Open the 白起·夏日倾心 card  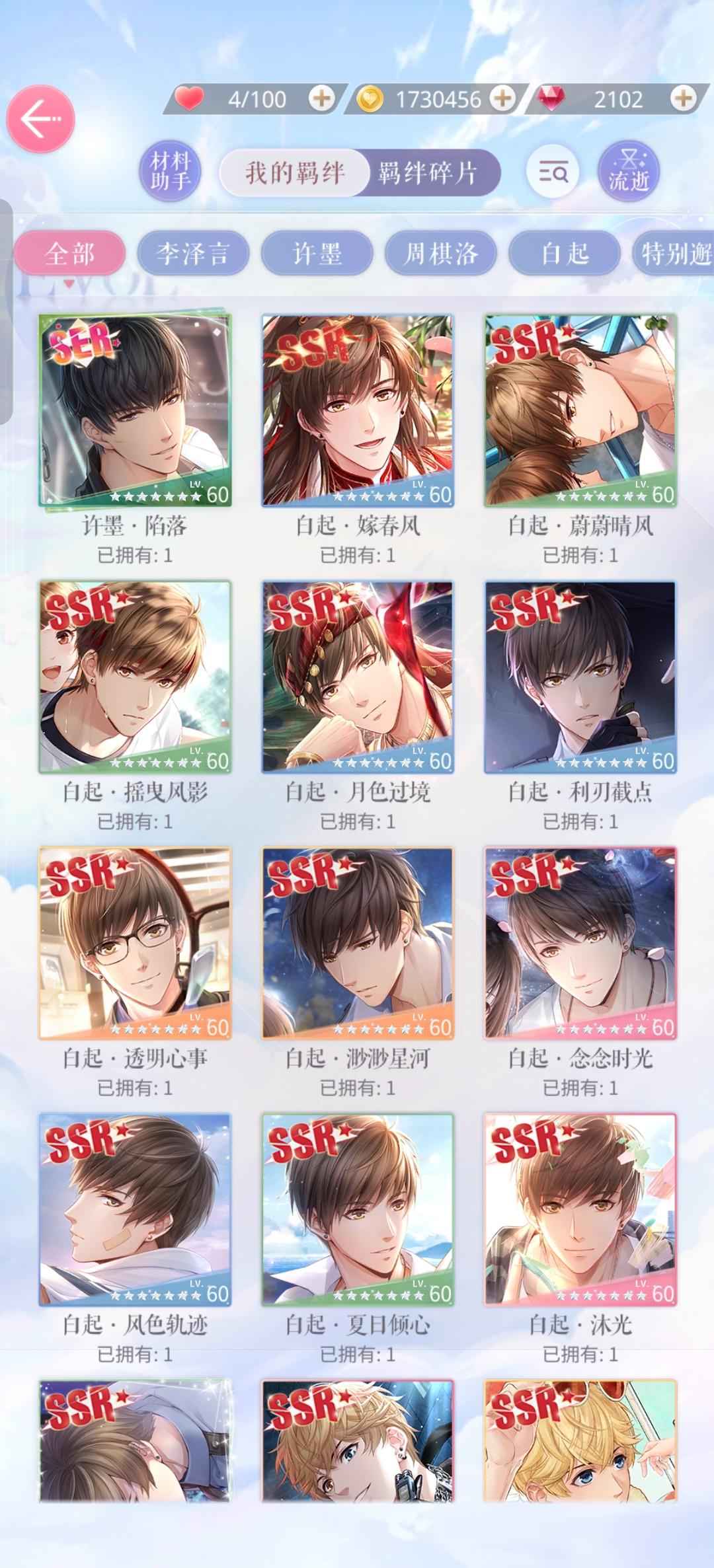tap(358, 1210)
